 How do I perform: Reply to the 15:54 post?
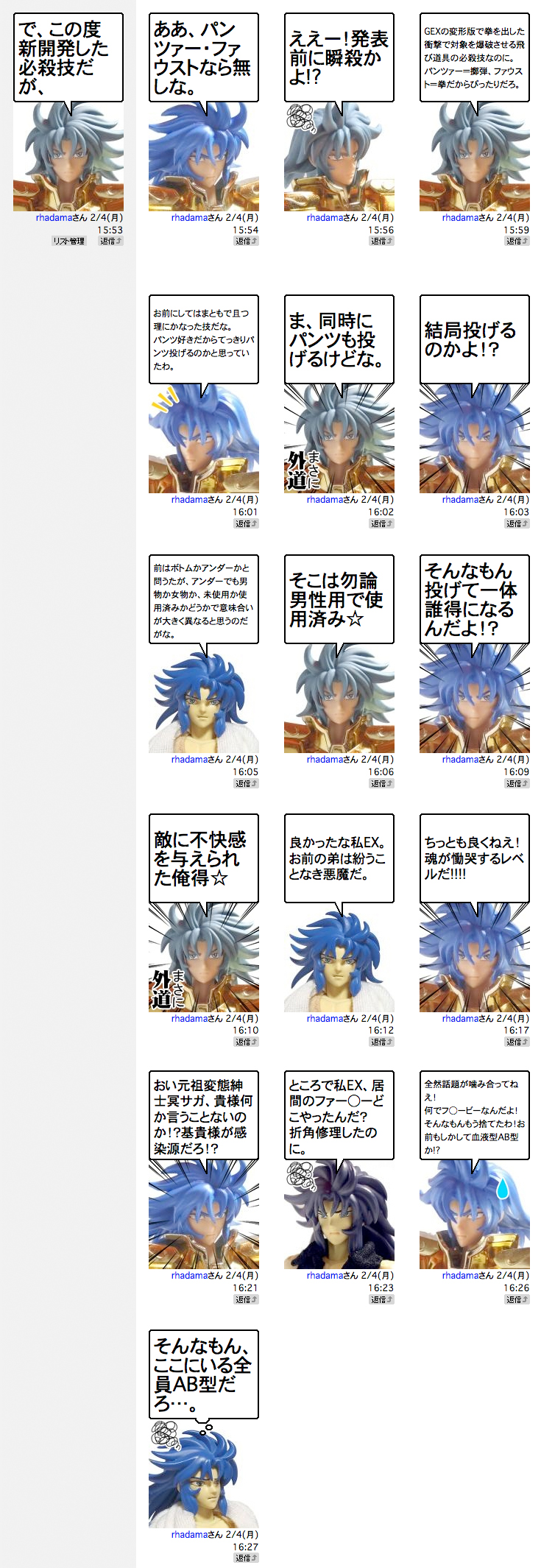[247, 241]
